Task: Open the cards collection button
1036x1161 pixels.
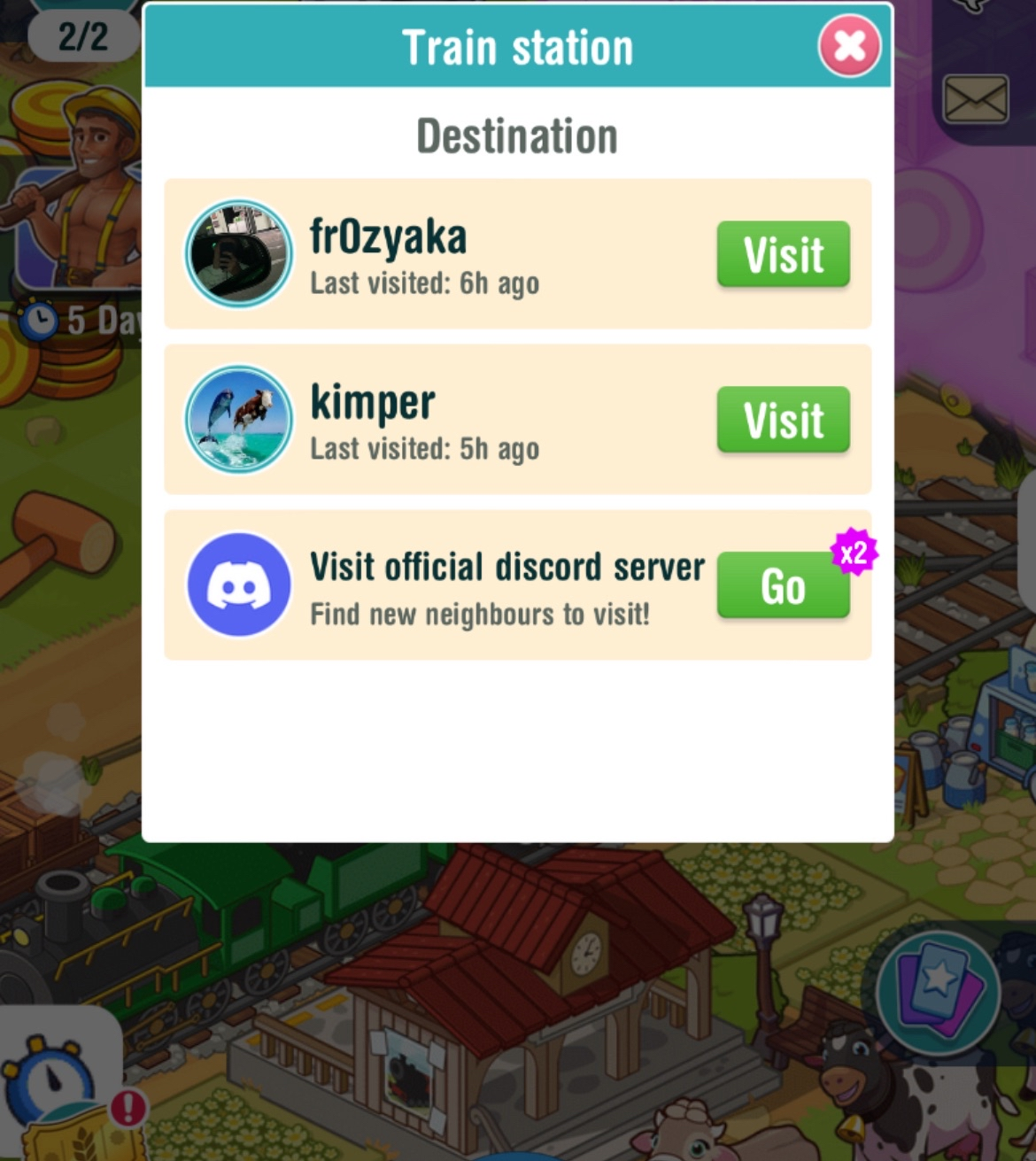Action: 939,992
